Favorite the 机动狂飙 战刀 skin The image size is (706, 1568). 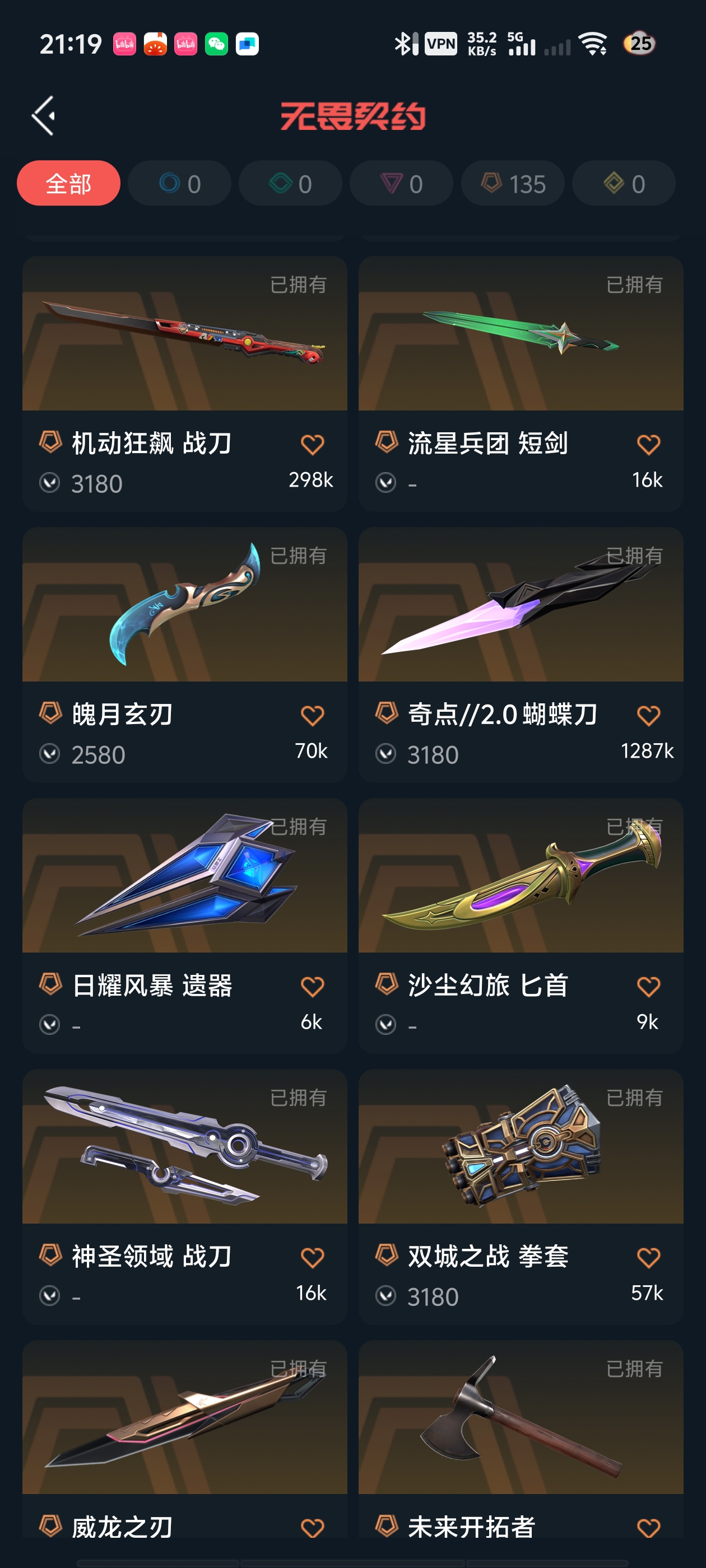[313, 444]
